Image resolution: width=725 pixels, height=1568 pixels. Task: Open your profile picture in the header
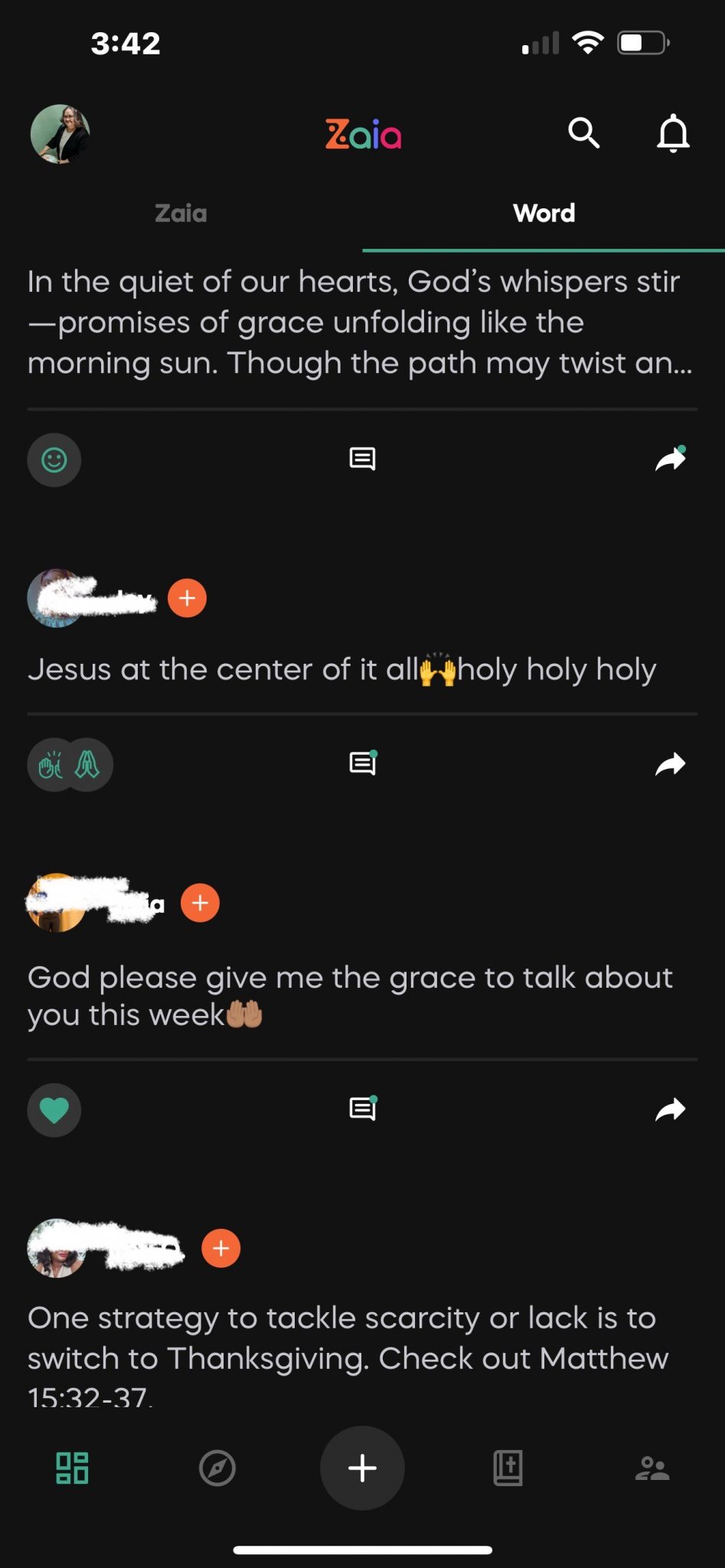tap(60, 134)
